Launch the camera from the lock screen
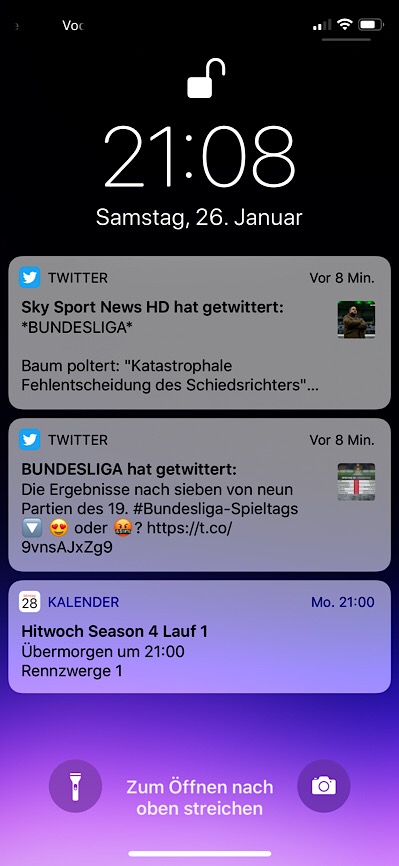This screenshot has height=866, width=399. click(x=324, y=786)
